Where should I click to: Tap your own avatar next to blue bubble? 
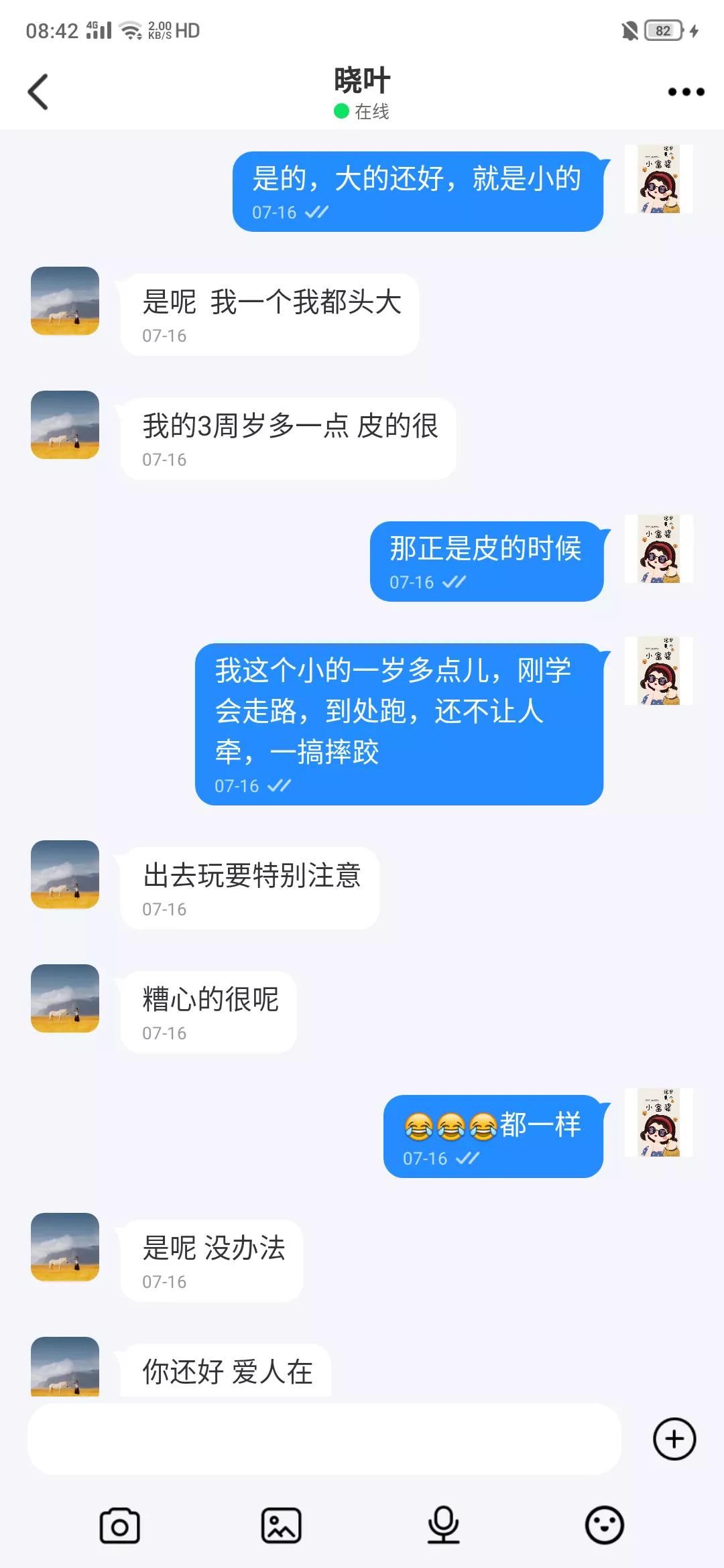point(660,181)
